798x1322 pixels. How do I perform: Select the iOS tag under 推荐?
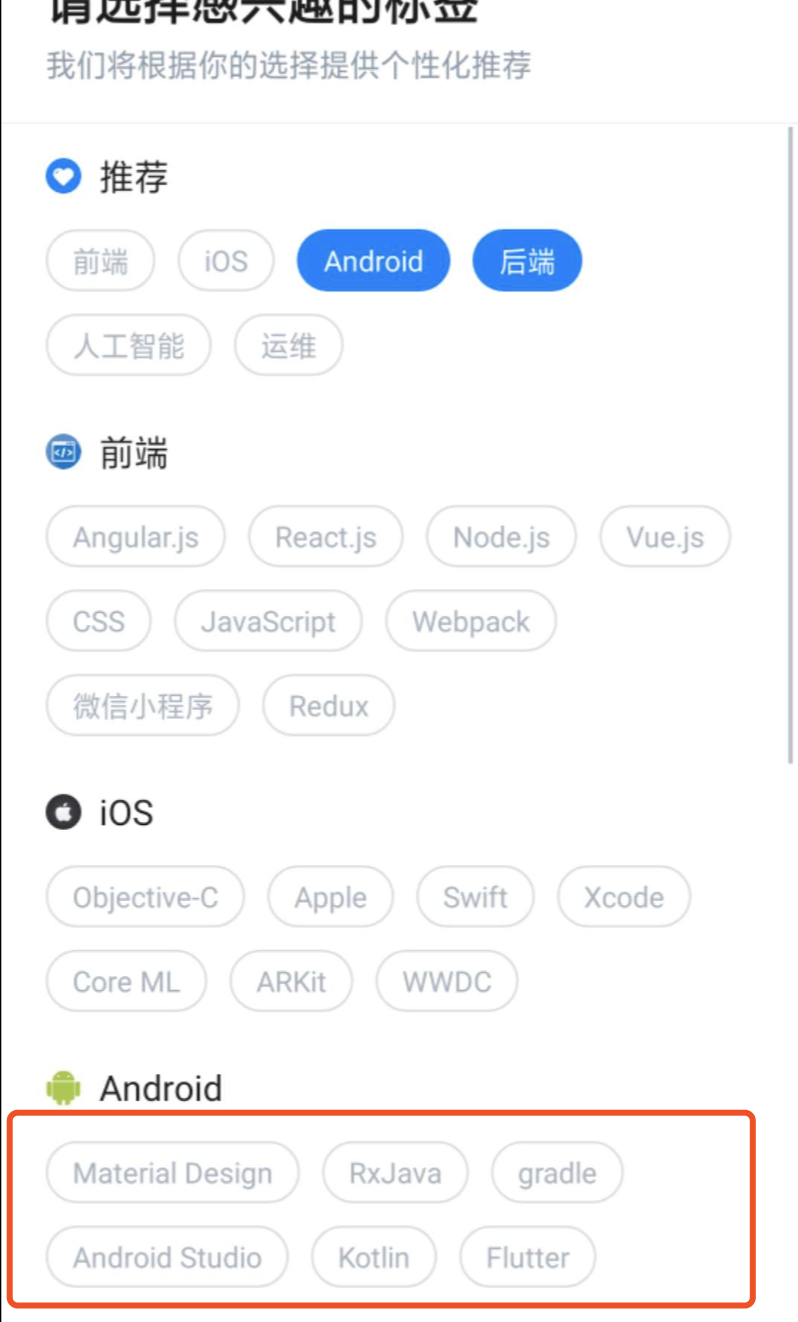click(226, 261)
